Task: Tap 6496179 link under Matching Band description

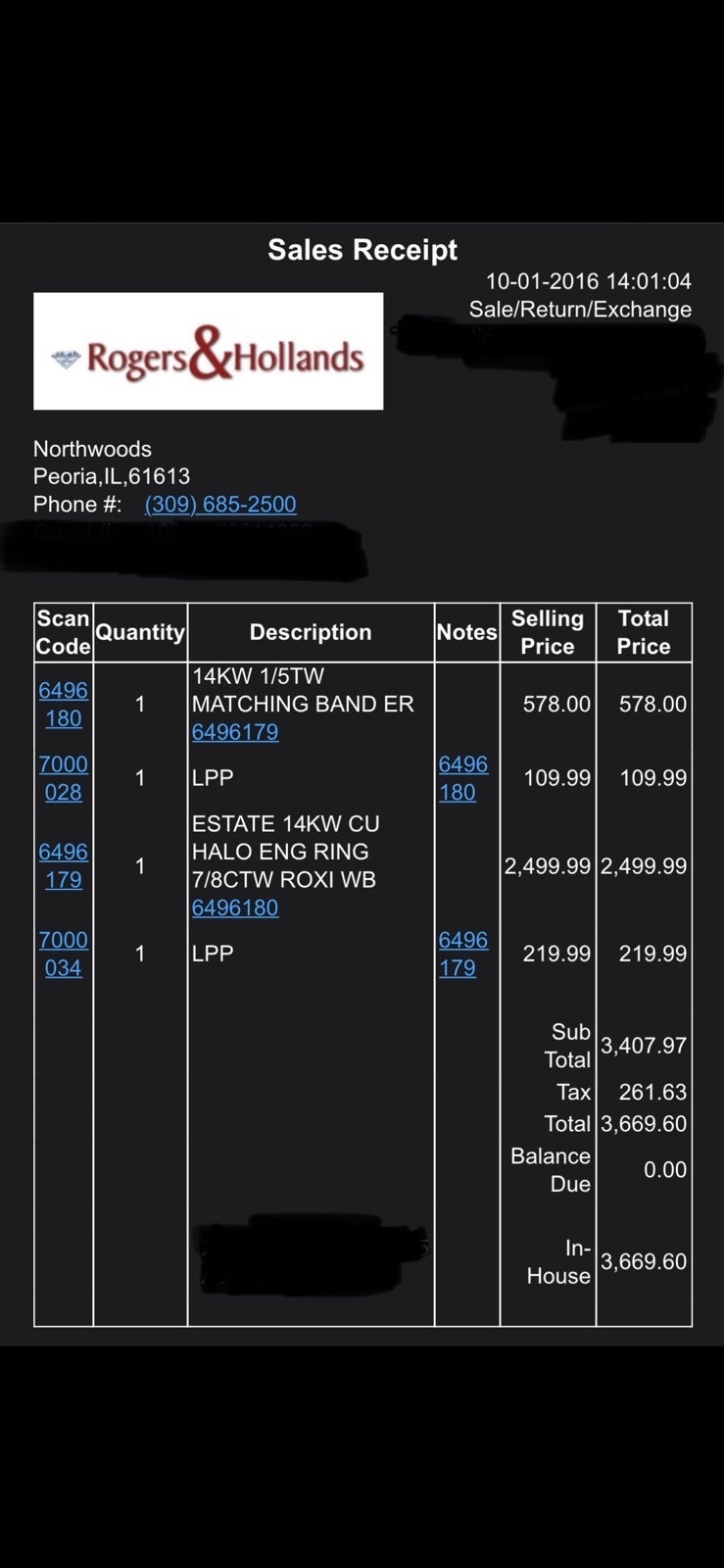Action: pos(235,732)
